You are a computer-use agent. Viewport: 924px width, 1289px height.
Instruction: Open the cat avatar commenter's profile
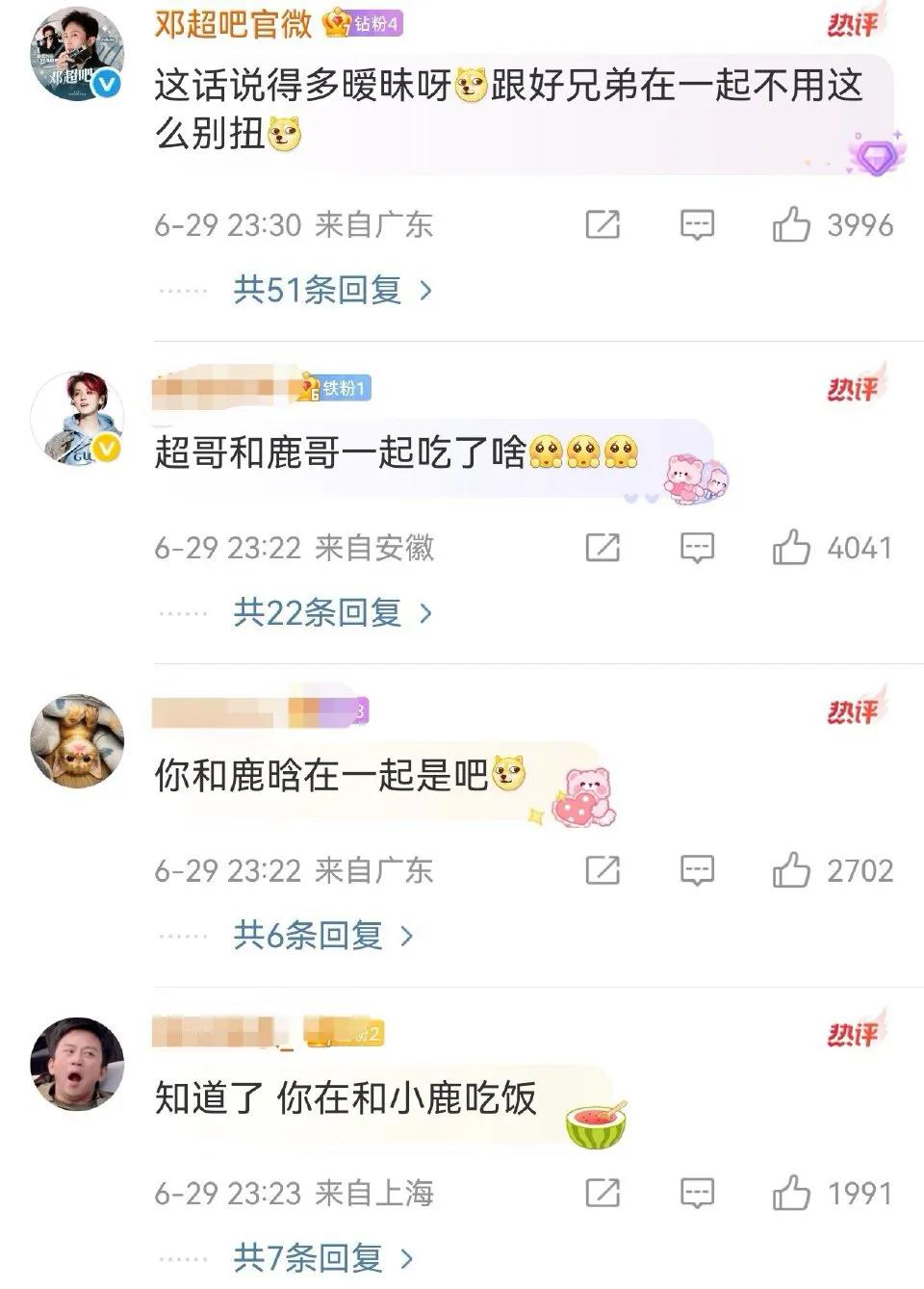(x=77, y=740)
